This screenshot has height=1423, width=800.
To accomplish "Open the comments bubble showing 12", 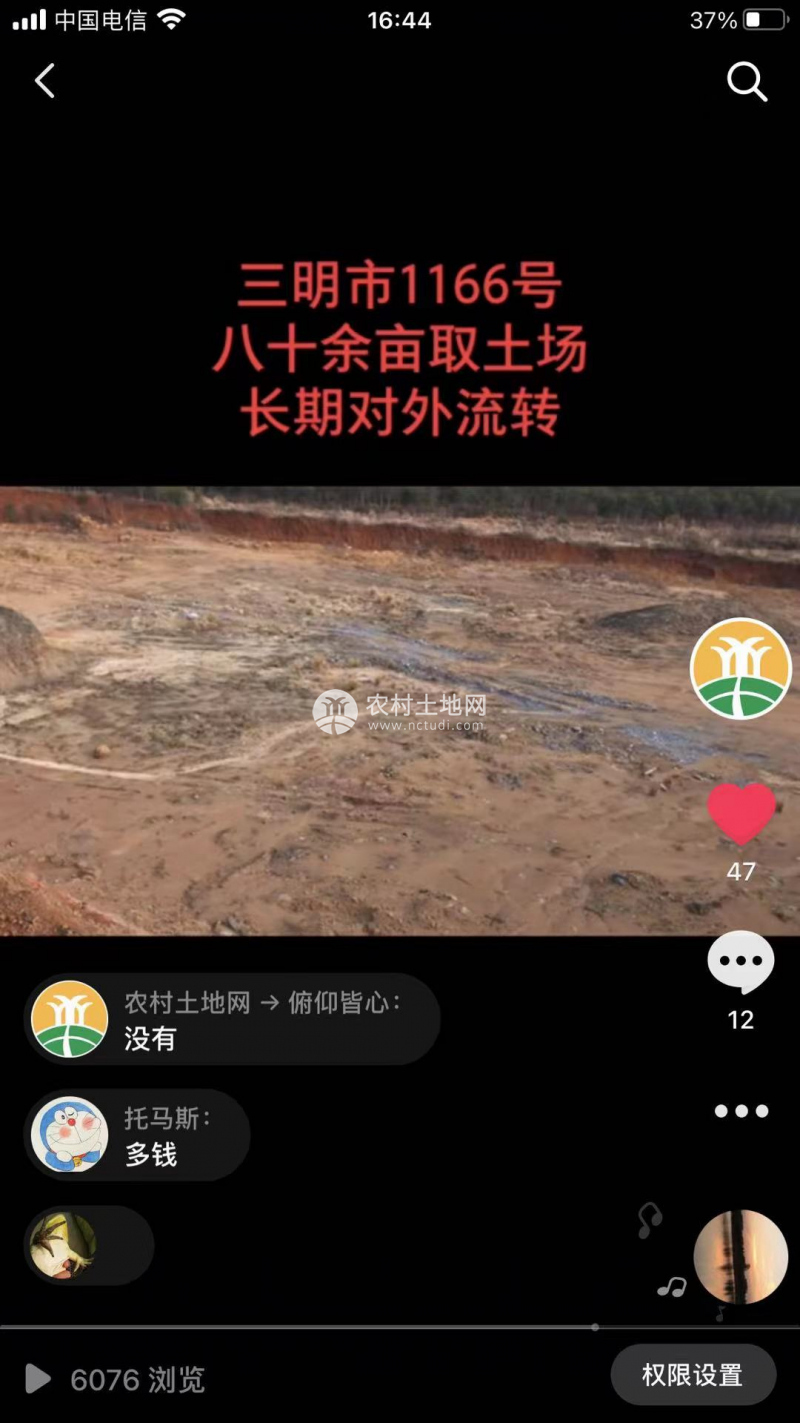I will pyautogui.click(x=740, y=963).
